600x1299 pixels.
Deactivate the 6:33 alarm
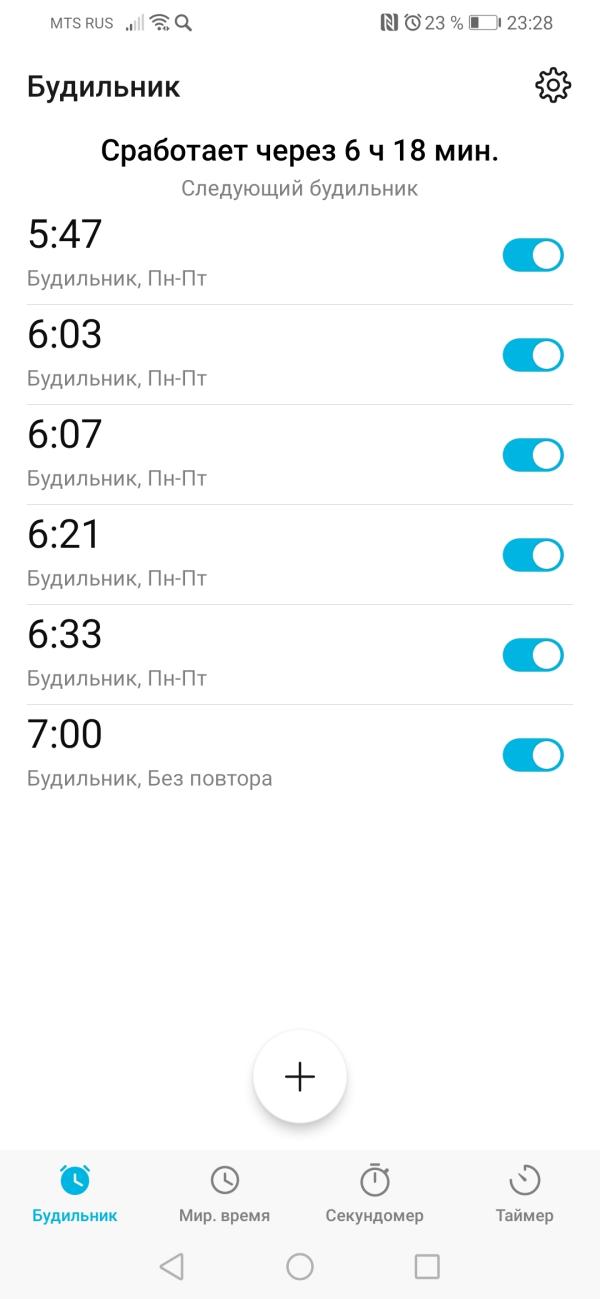tap(533, 655)
